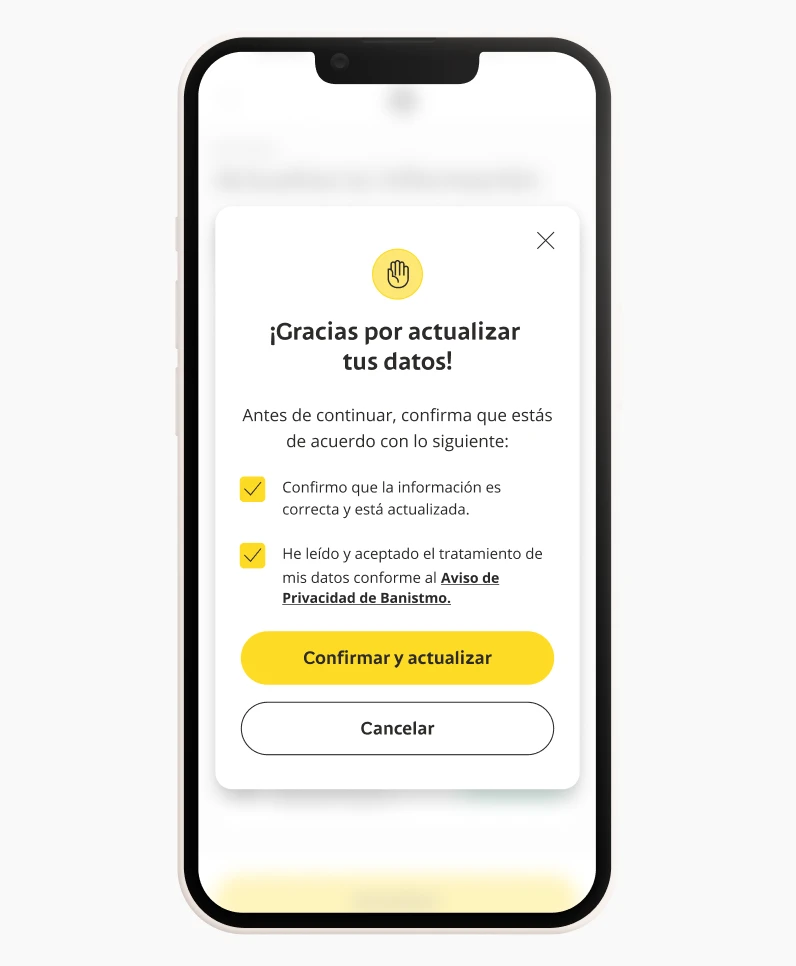The width and height of the screenshot is (796, 966).
Task: Close the dialog with the X icon
Action: point(545,240)
